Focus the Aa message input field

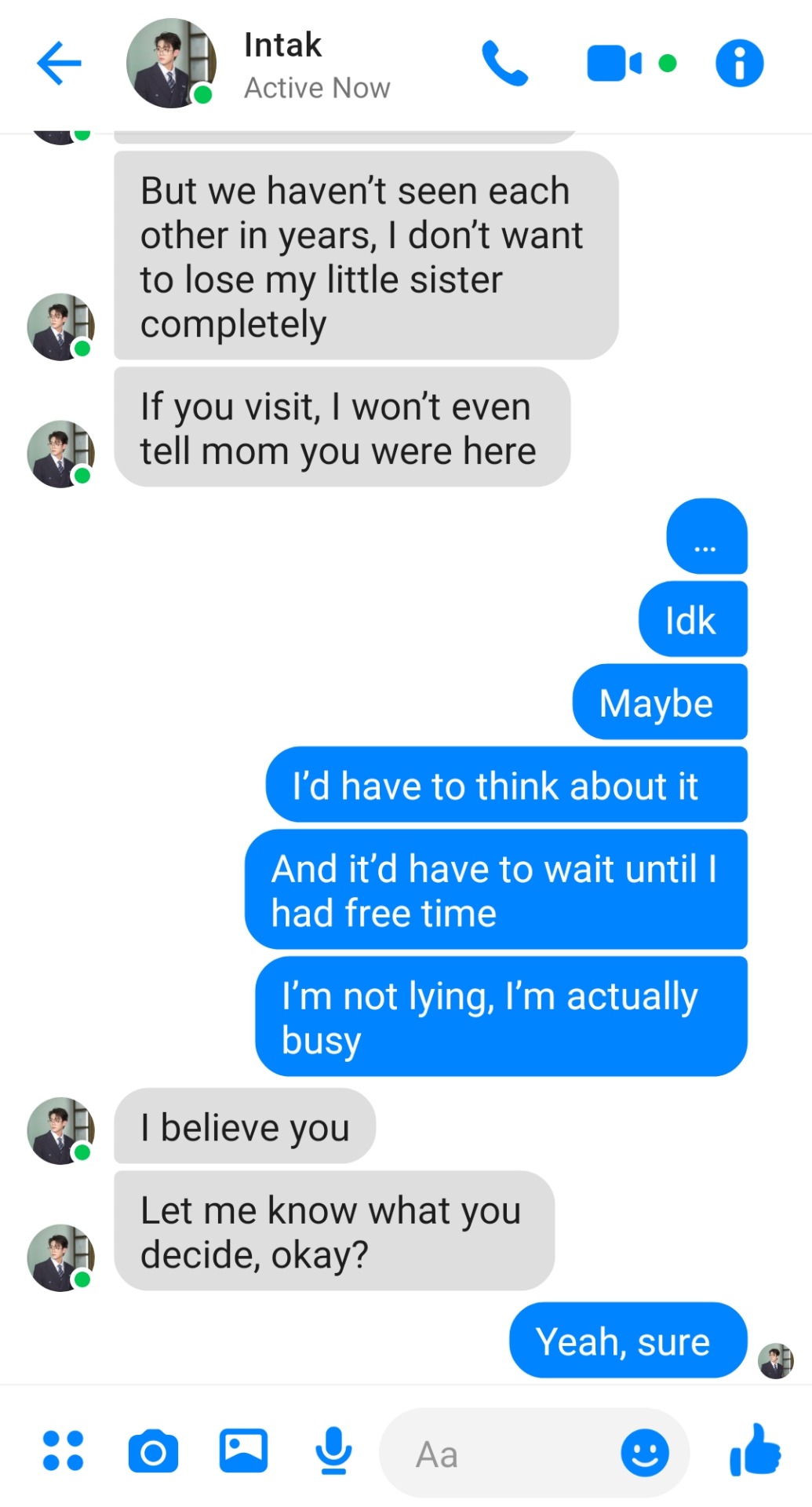click(502, 1454)
